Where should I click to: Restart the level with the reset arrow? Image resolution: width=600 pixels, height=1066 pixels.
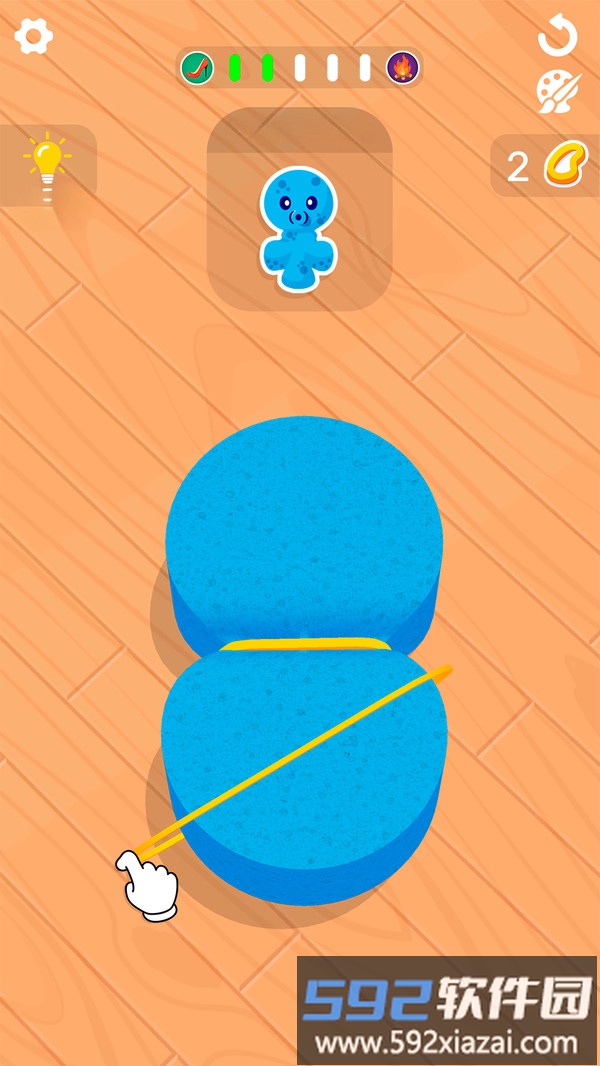point(557,36)
